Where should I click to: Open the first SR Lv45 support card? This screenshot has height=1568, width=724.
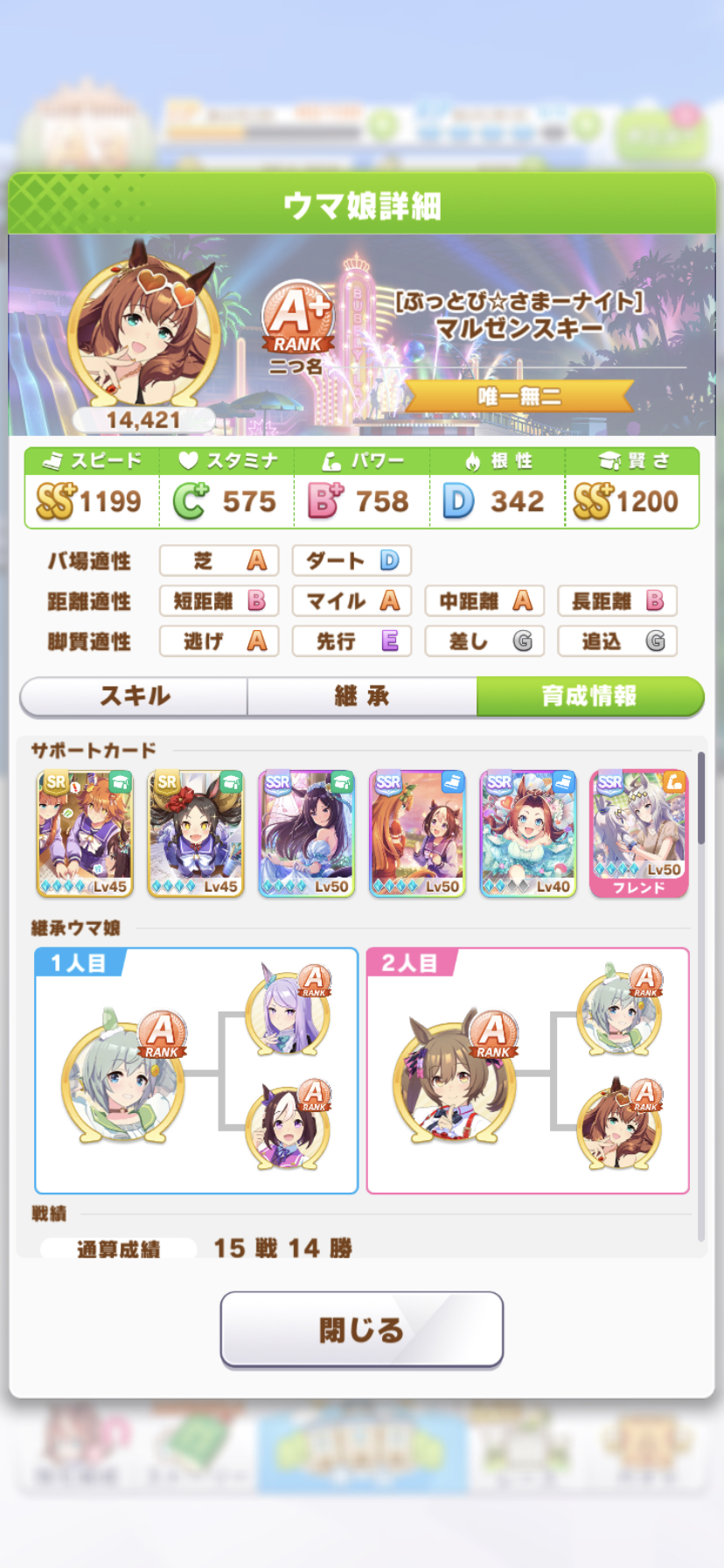tap(85, 833)
